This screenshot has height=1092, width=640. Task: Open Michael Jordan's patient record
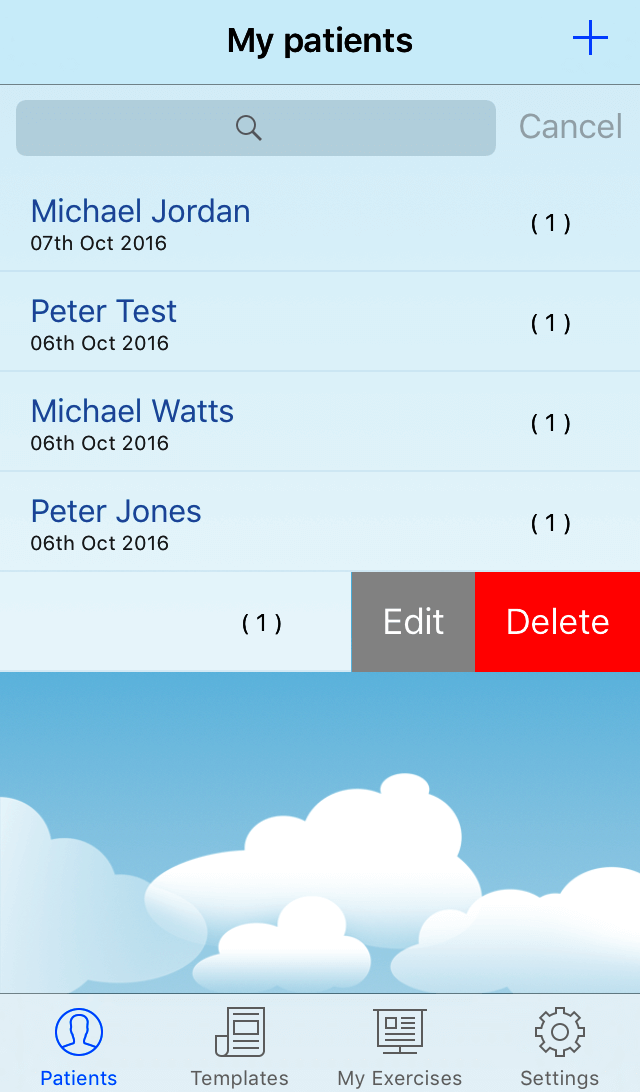[x=141, y=222]
